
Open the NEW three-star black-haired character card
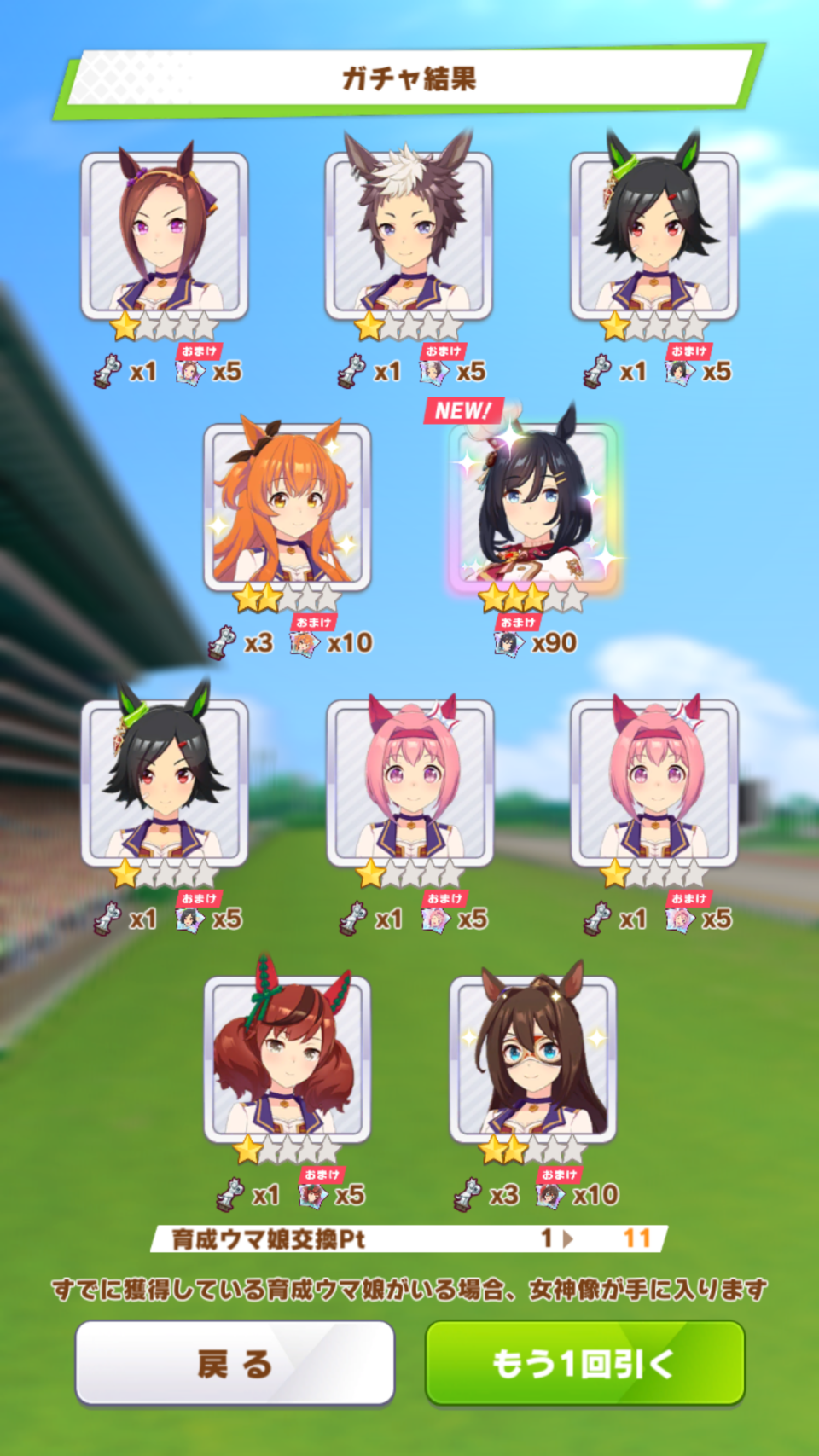click(532, 507)
